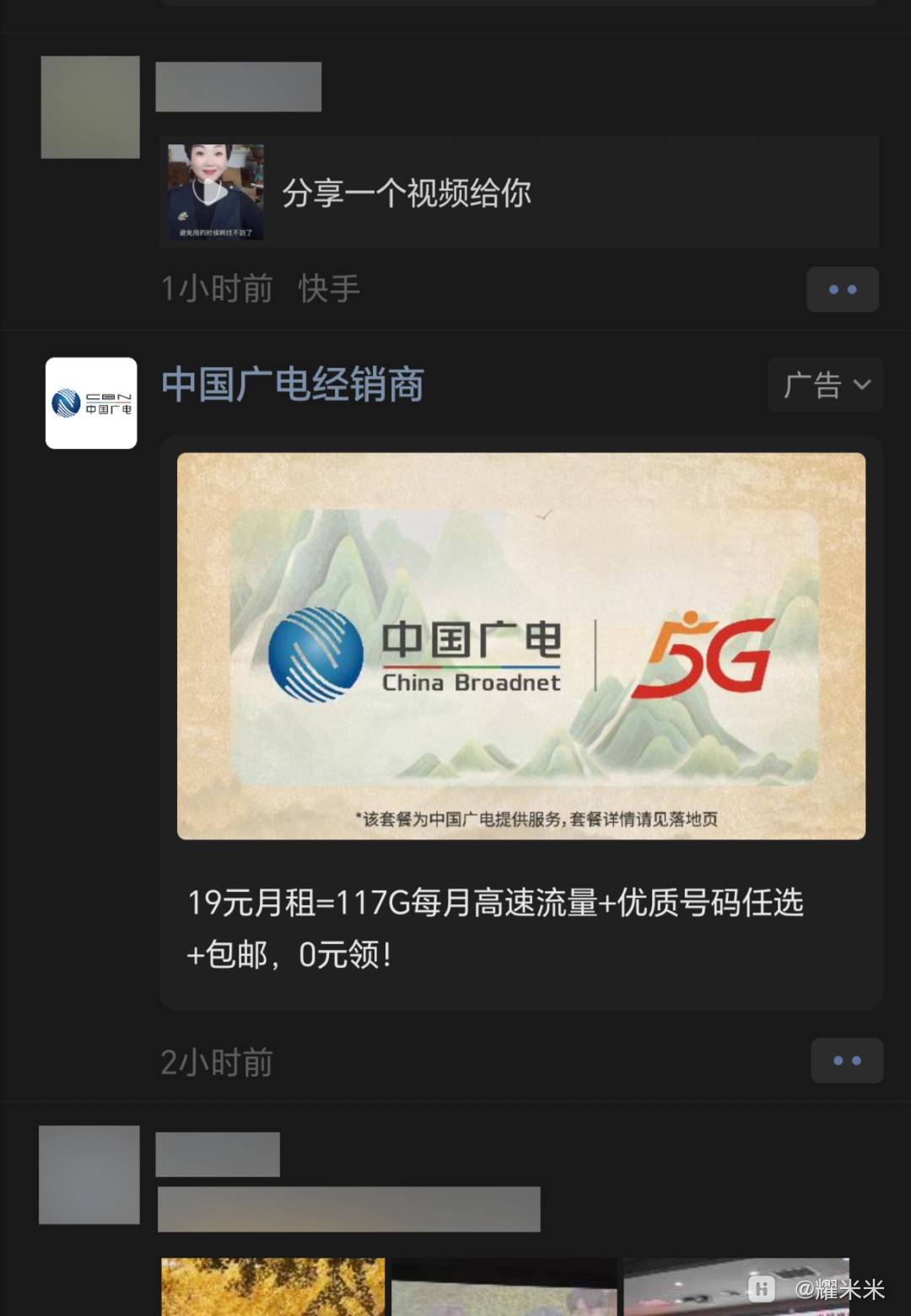Image resolution: width=911 pixels, height=1316 pixels.
Task: Open the two-dot menu next to 2小时前
Action: (846, 1060)
